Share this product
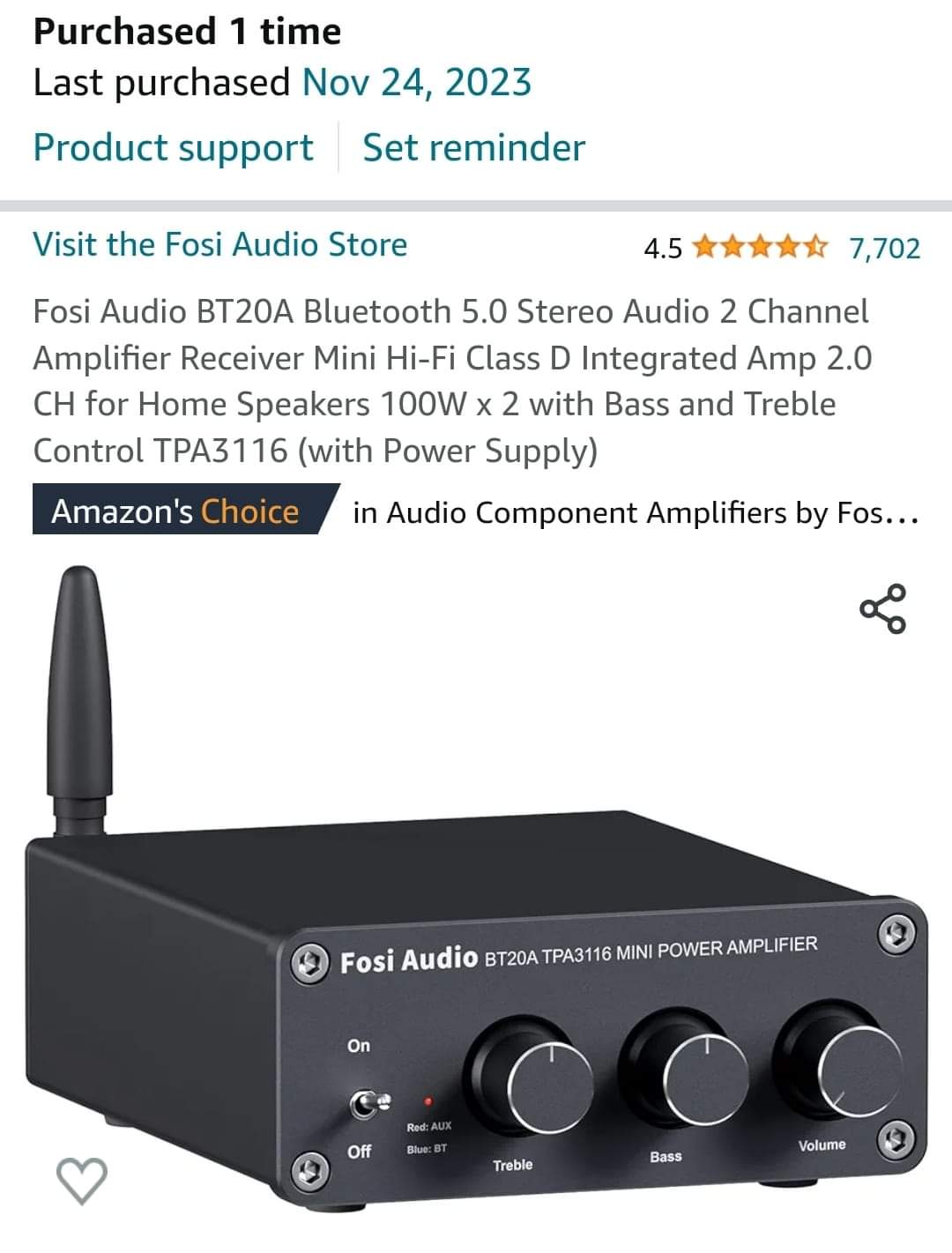This screenshot has height=1253, width=952. pos(882,608)
